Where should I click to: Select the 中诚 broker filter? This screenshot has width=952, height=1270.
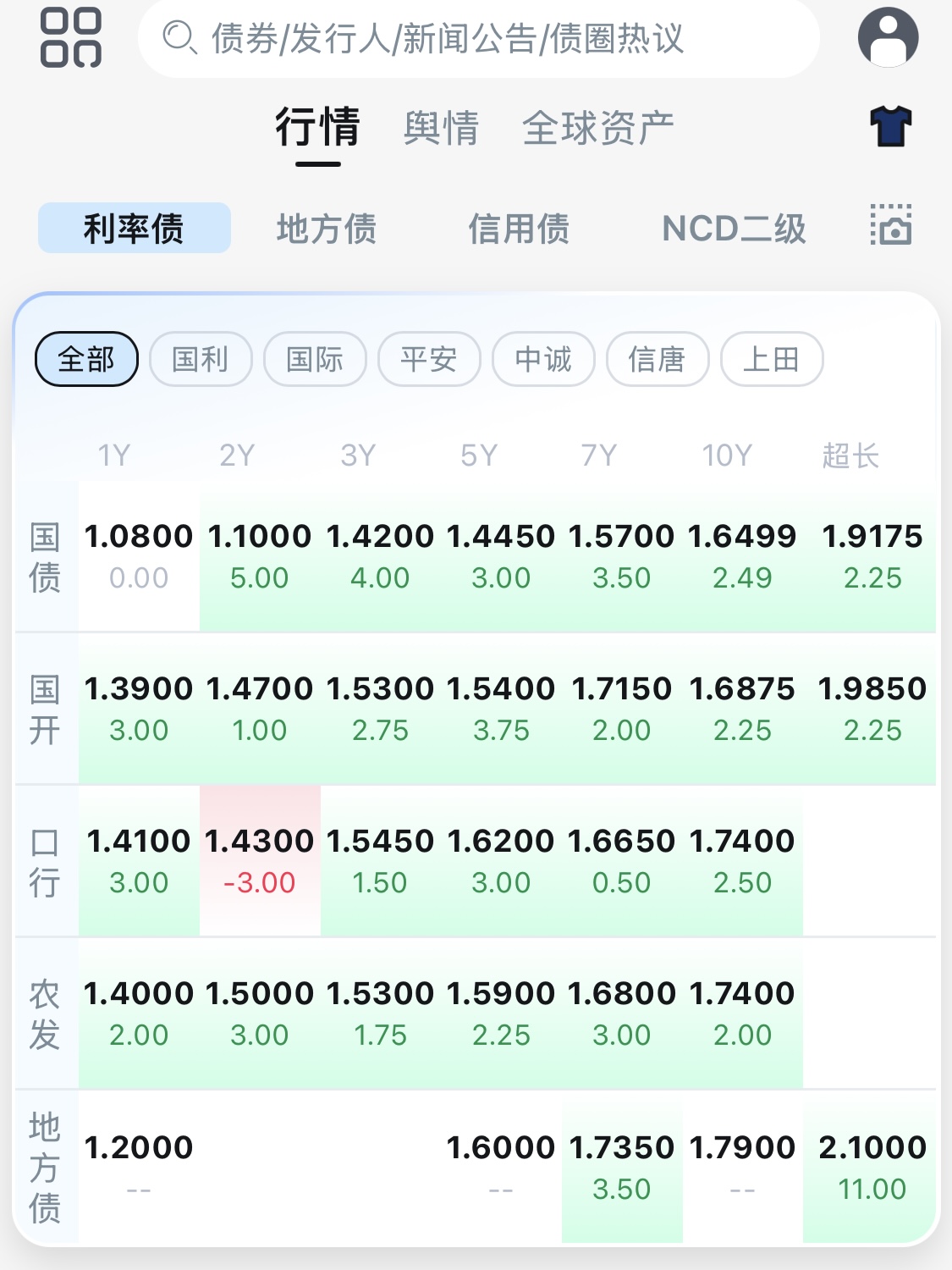click(x=543, y=359)
